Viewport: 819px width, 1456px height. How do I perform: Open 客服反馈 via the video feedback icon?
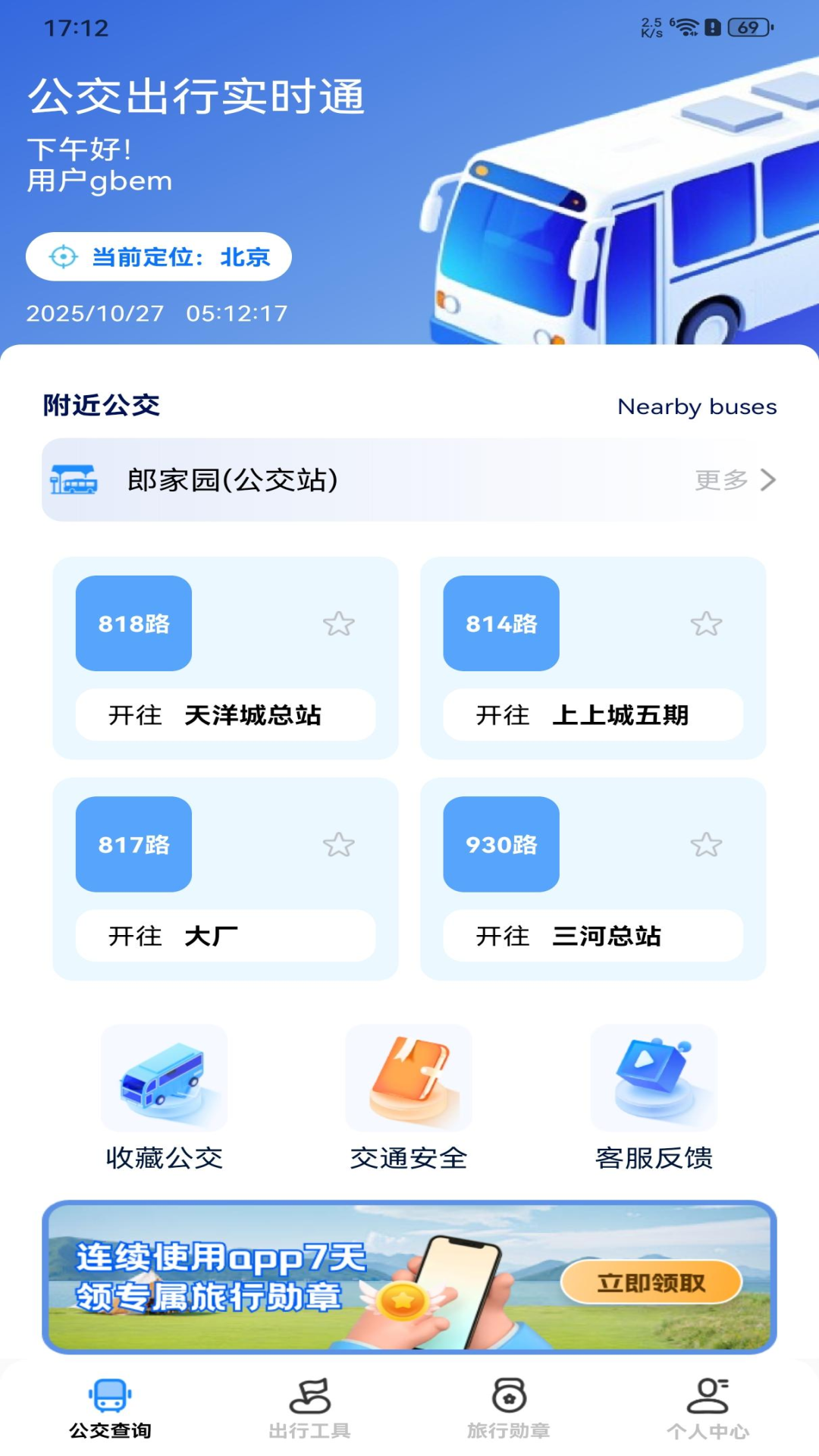(x=654, y=1080)
